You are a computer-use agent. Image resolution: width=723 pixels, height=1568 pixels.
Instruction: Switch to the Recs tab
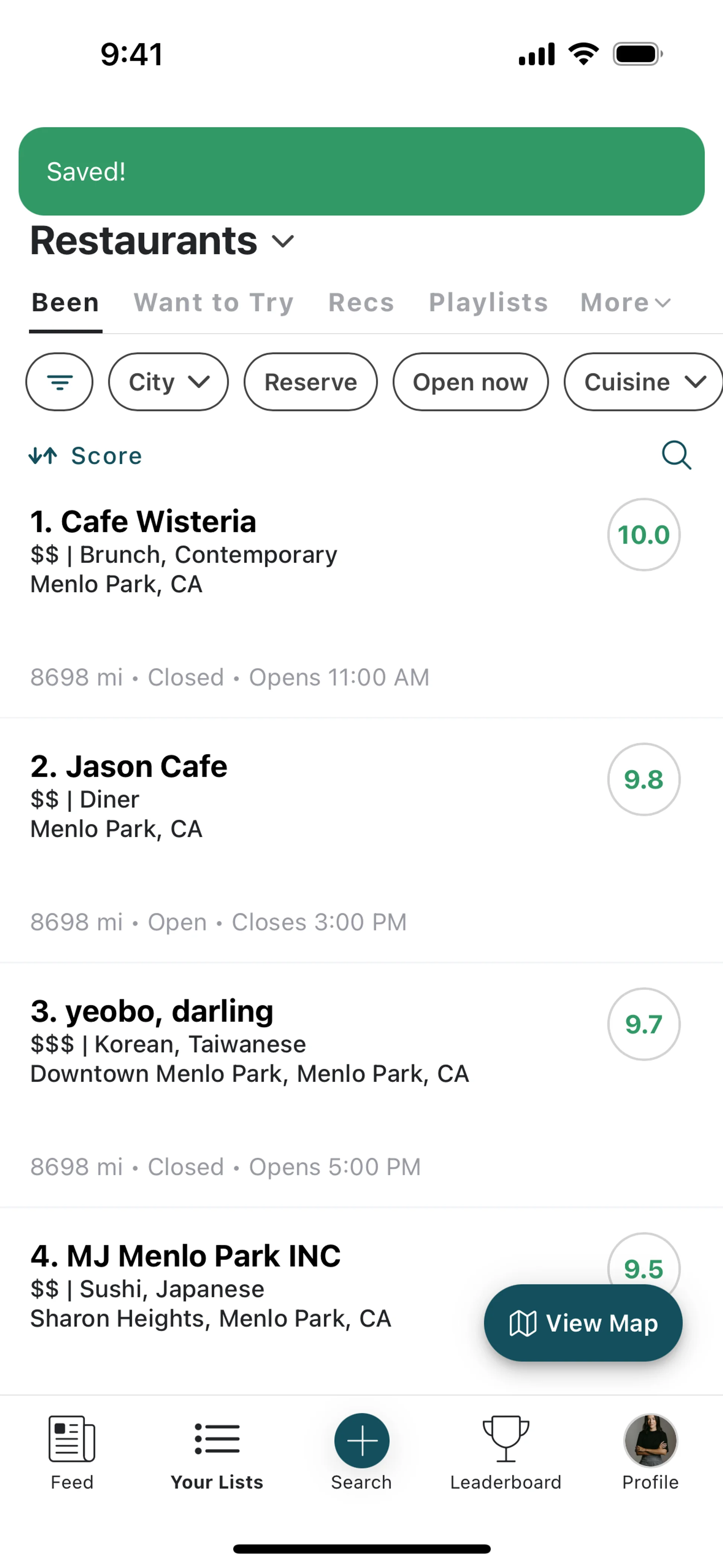pyautogui.click(x=361, y=303)
